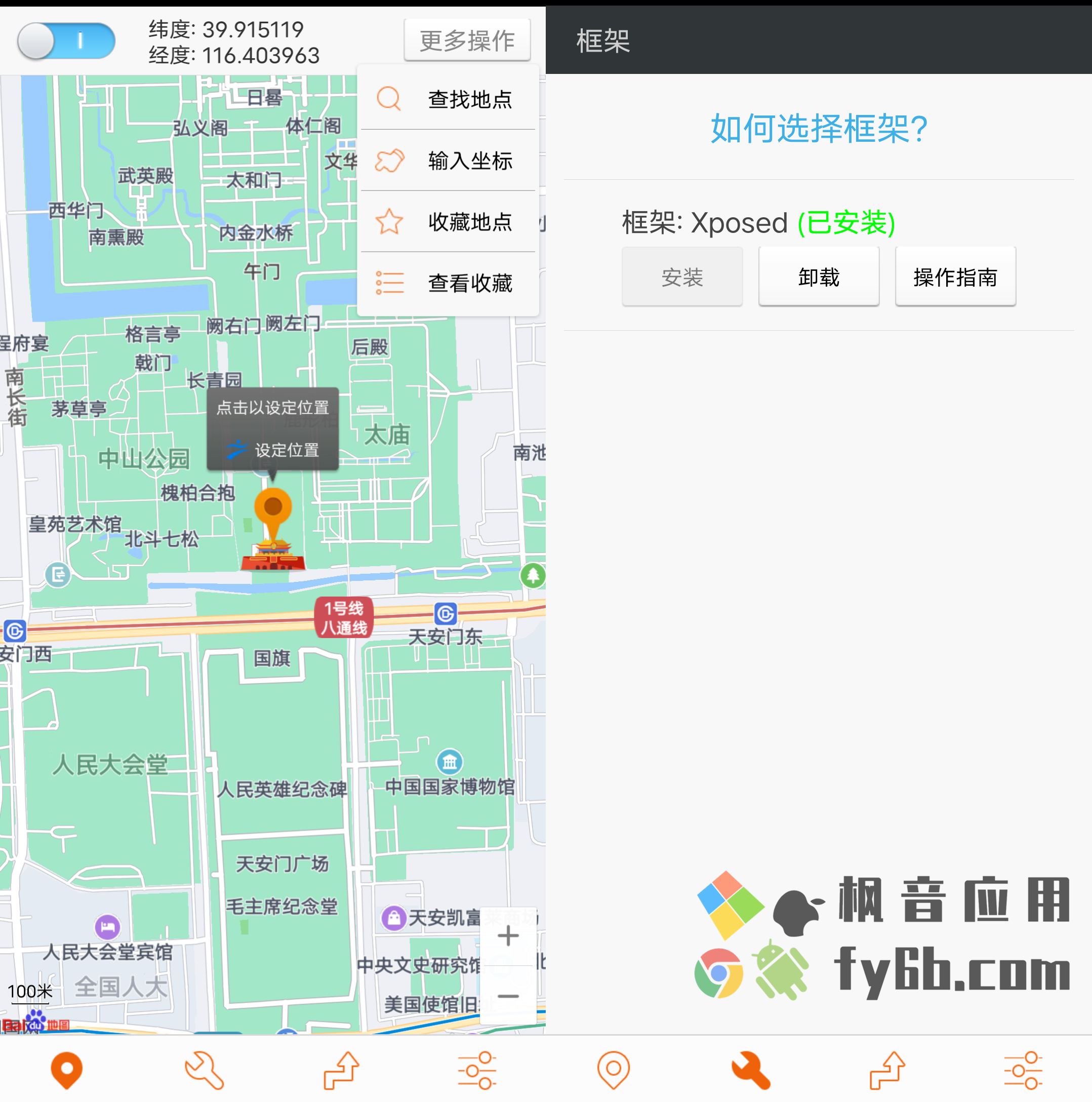Open the 如何选择框架? link
This screenshot has height=1102, width=1092.
(x=819, y=128)
